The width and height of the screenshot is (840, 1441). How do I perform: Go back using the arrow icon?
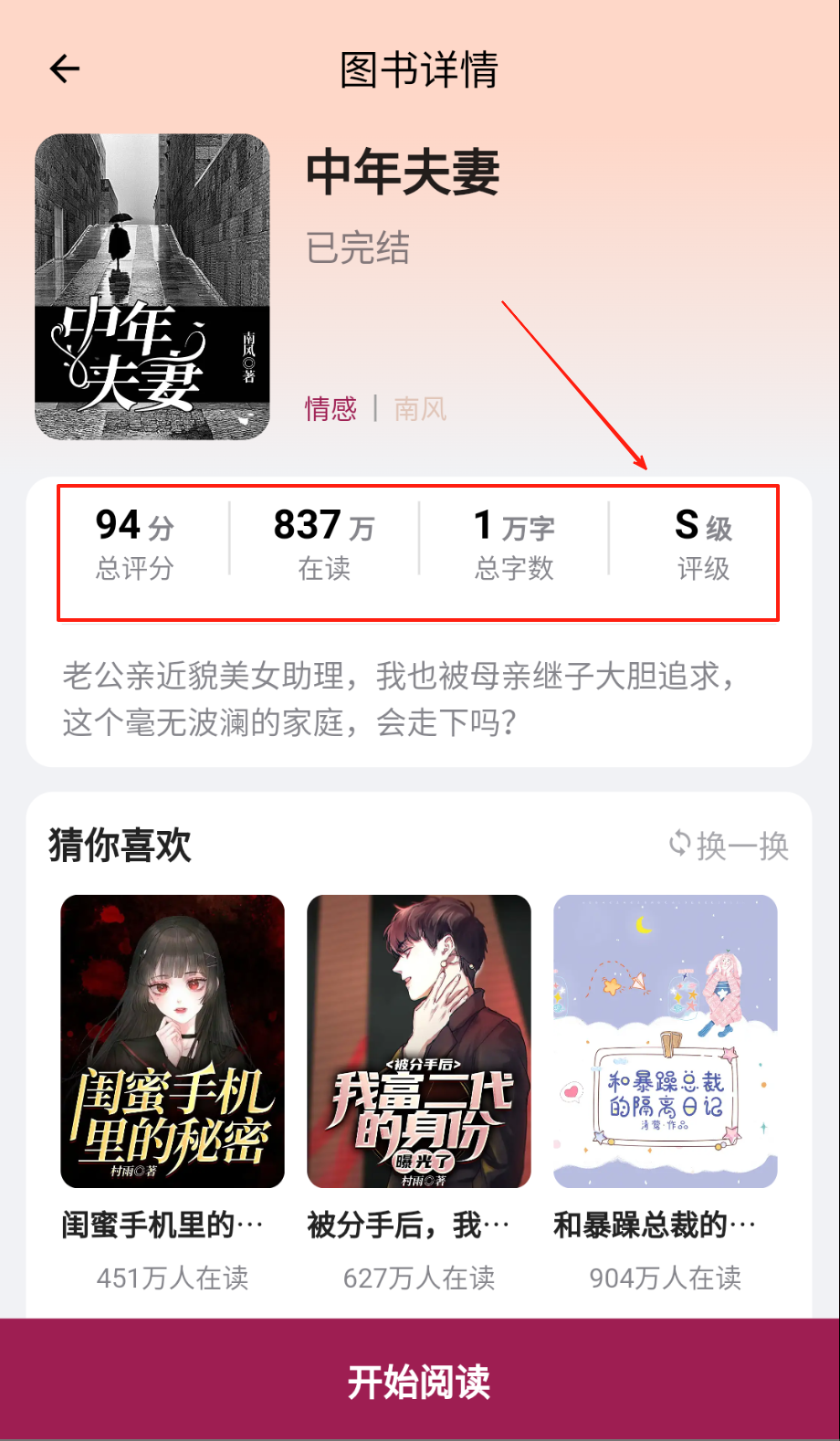point(64,68)
